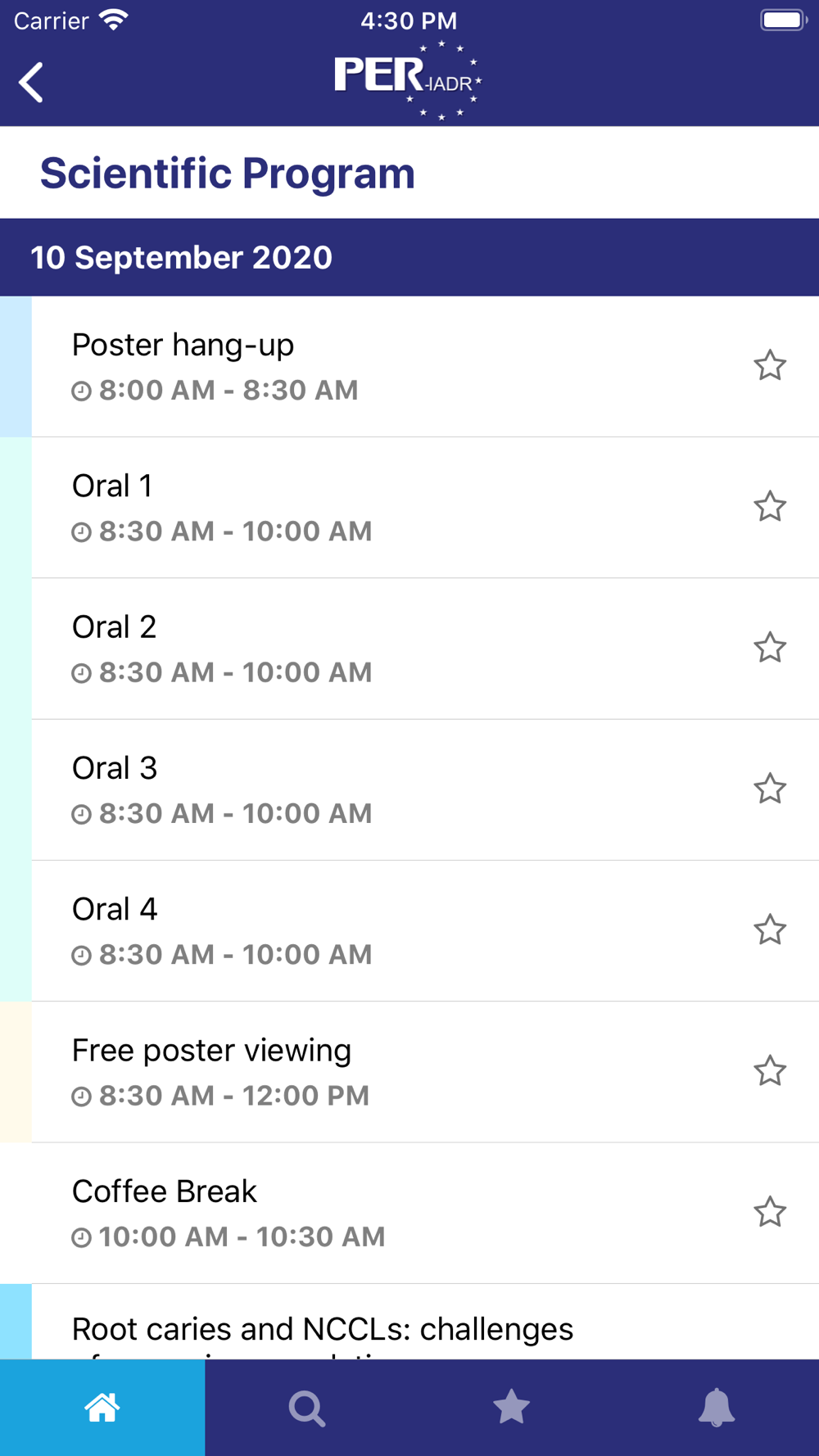
Task: Open the notifications bell tab
Action: 717,1408
